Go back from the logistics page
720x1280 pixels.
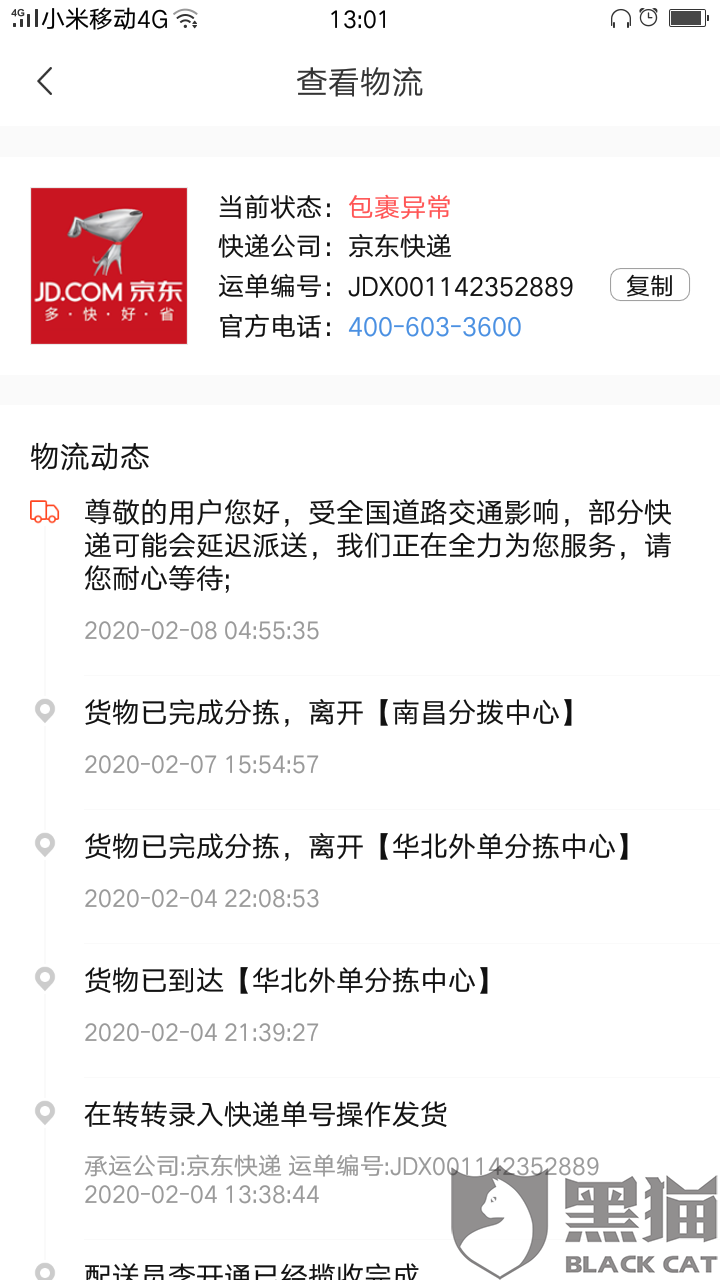click(x=44, y=82)
